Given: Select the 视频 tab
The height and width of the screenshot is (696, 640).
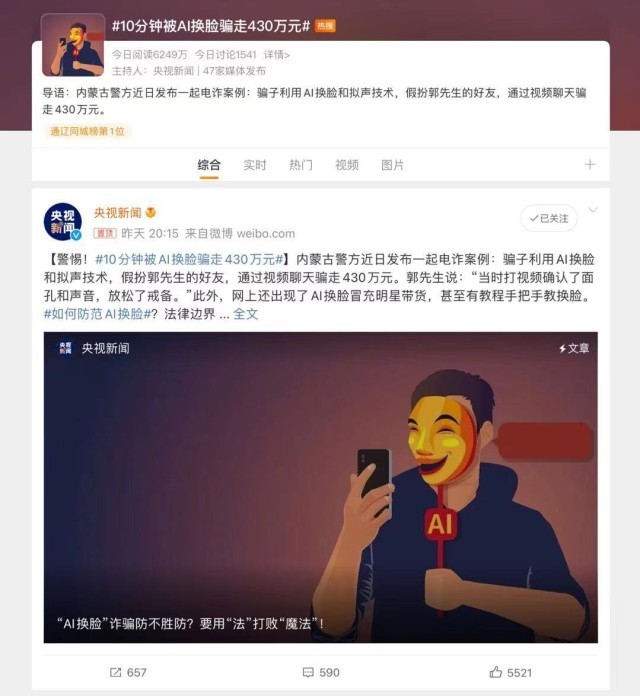Looking at the screenshot, I should [347, 165].
